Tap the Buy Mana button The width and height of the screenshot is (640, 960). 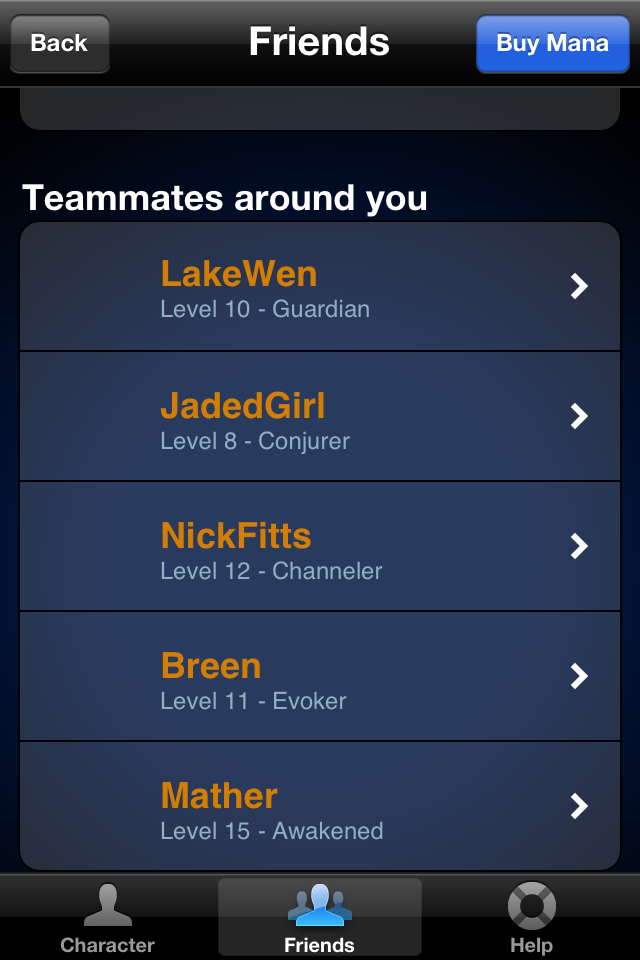pos(552,43)
